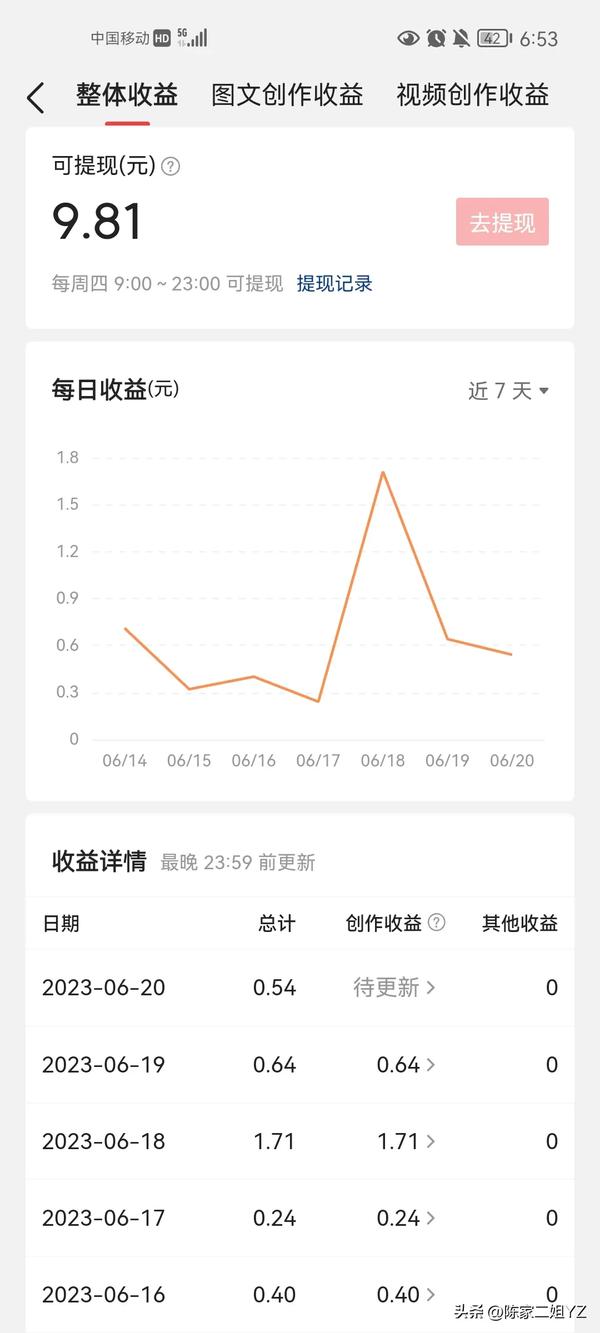Tap the 去提现 button
This screenshot has width=600, height=1333.
[x=502, y=222]
